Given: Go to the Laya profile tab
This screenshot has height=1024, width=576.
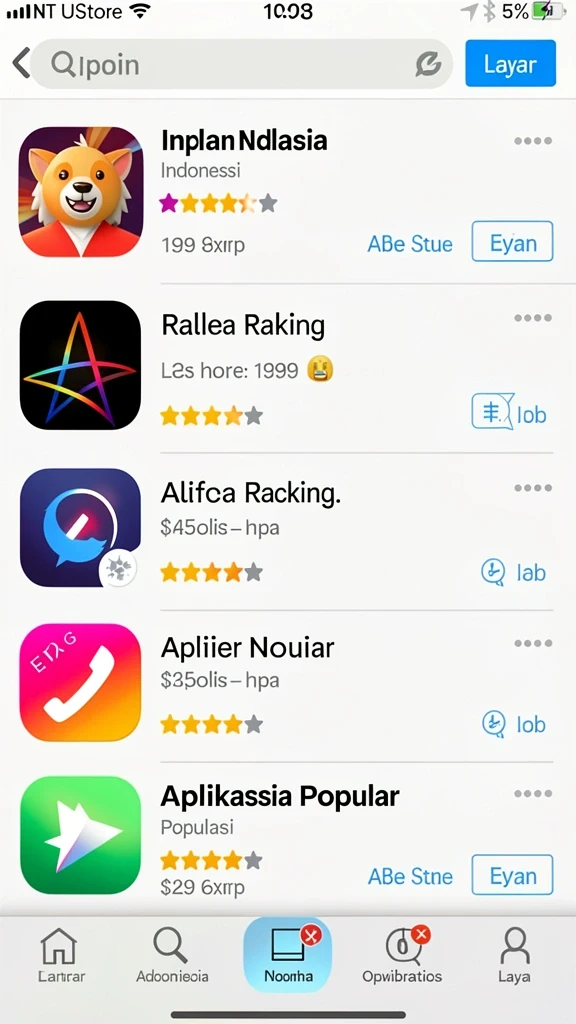Looking at the screenshot, I should tap(514, 955).
